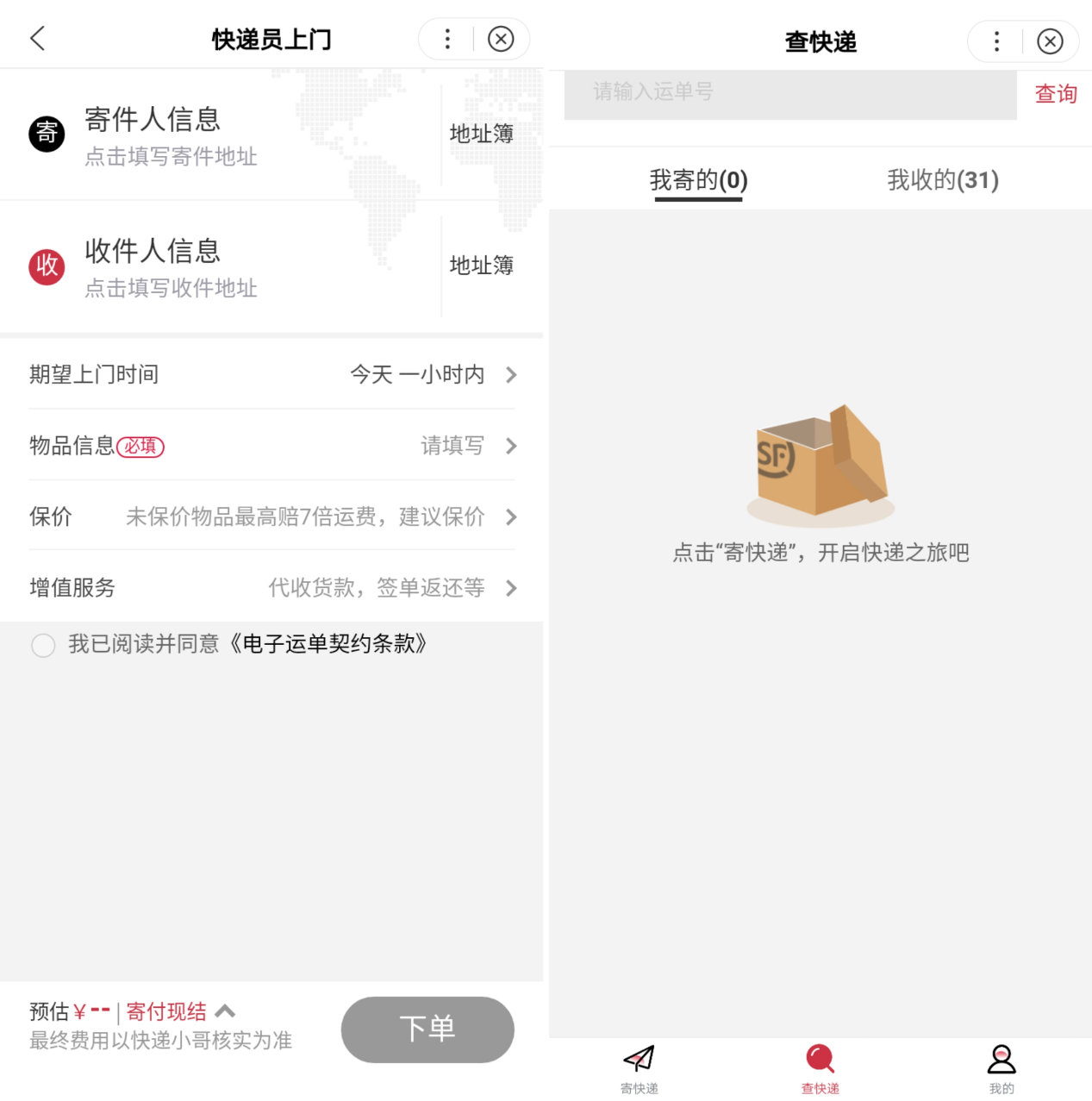Check the 电子运单契约条款 agreement circle
This screenshot has height=1101, width=1092.
tap(43, 645)
